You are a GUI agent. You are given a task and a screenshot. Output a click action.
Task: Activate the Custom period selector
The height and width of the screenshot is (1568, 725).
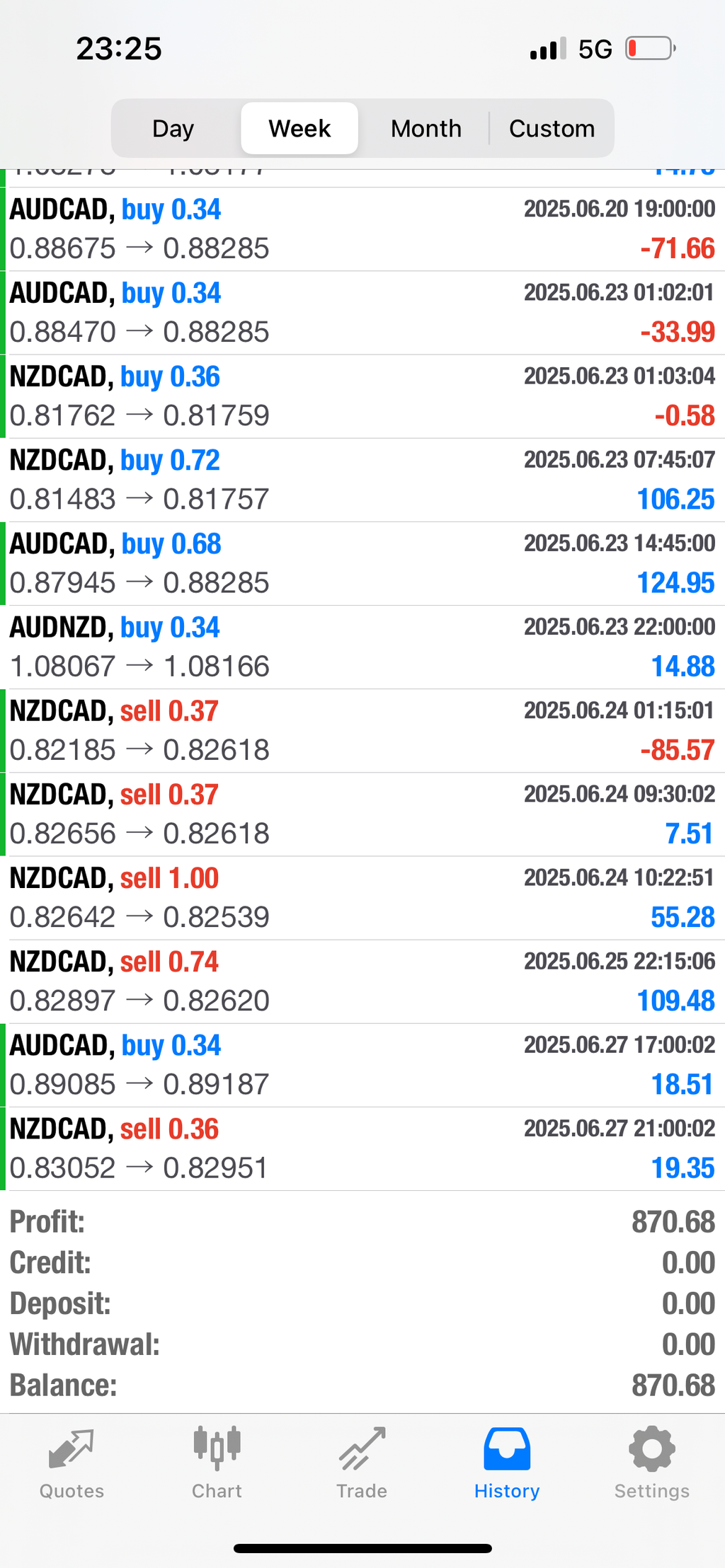pyautogui.click(x=552, y=128)
